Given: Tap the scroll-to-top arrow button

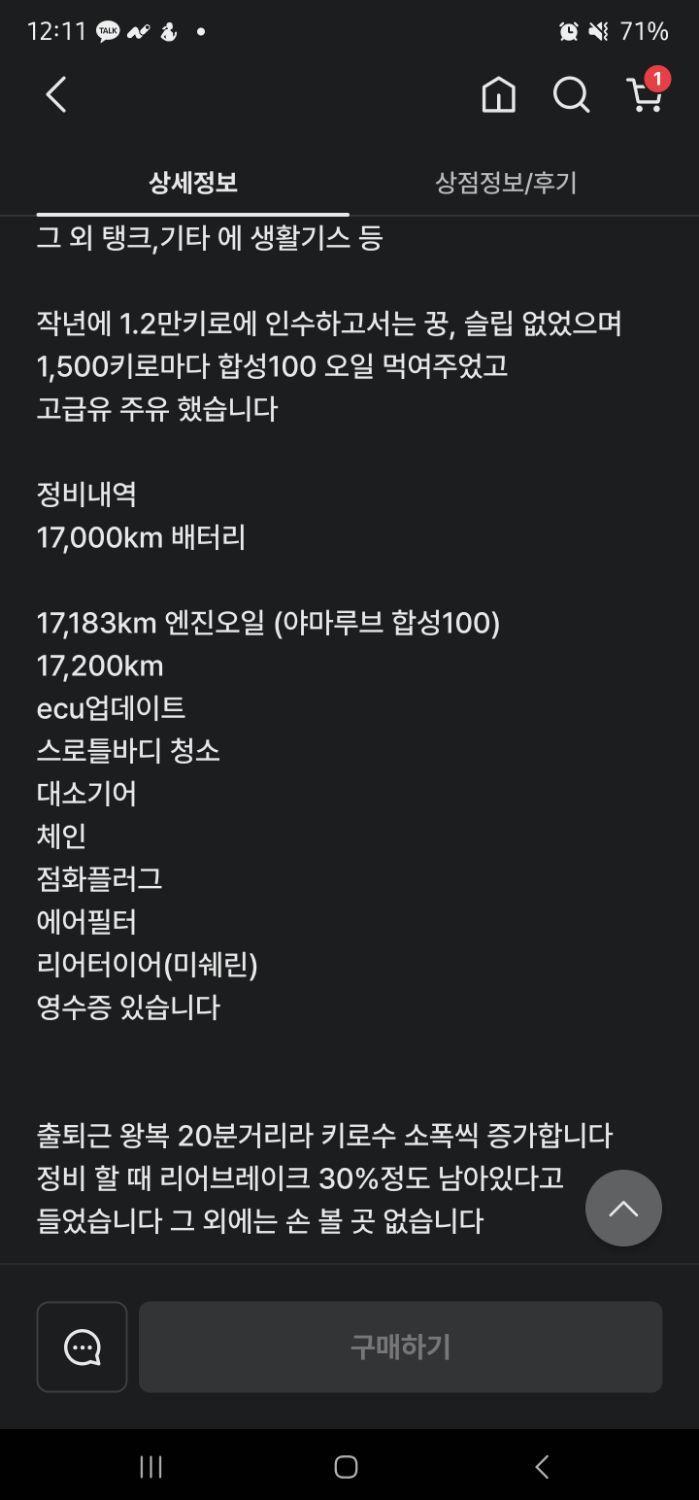Looking at the screenshot, I should (x=623, y=1208).
